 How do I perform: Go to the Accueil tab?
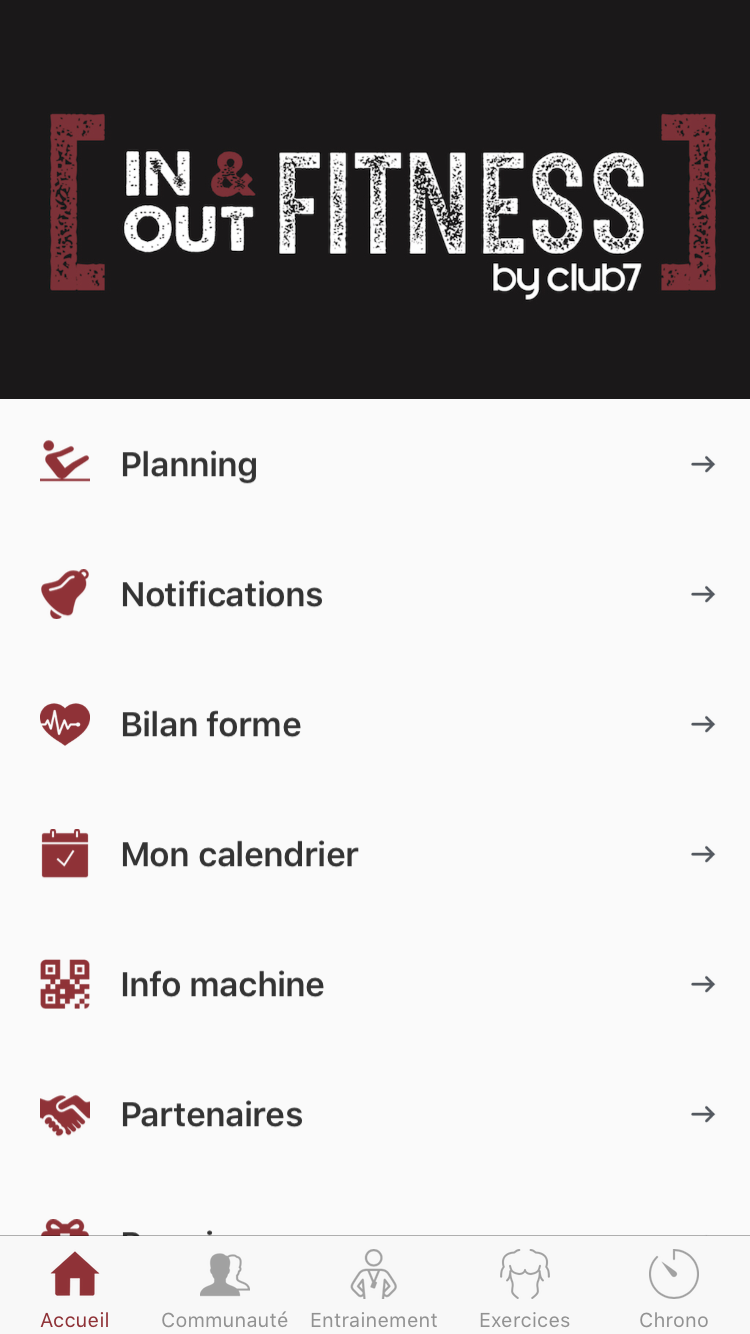click(x=75, y=1288)
